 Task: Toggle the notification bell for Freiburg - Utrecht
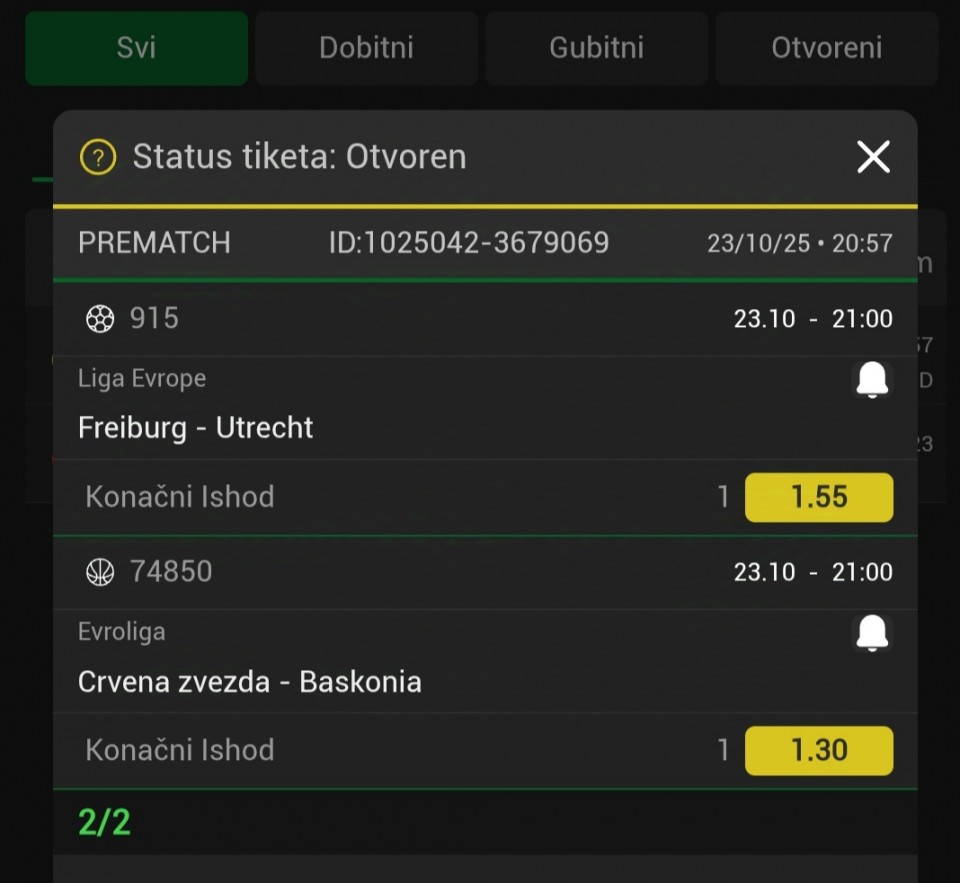(x=872, y=380)
